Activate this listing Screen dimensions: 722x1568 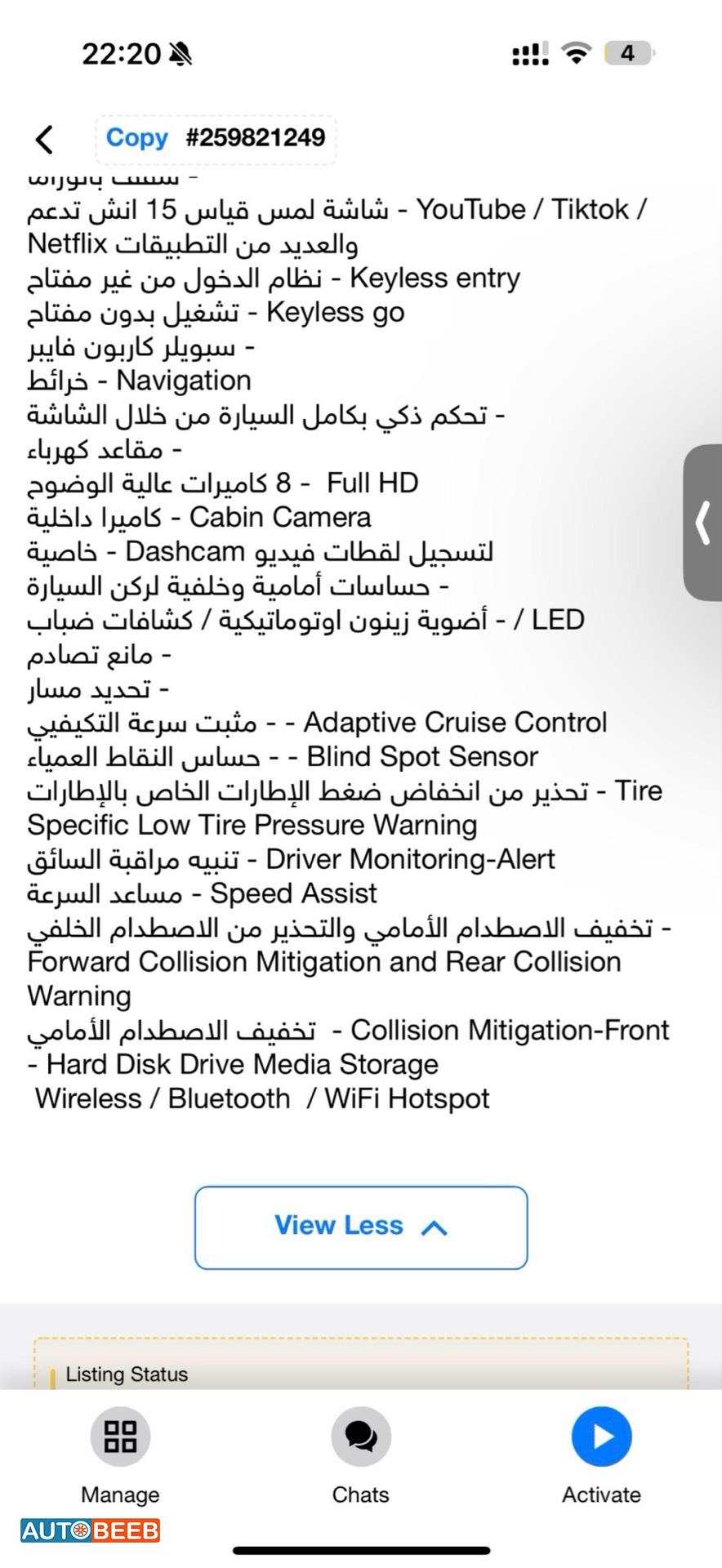[x=601, y=1457]
